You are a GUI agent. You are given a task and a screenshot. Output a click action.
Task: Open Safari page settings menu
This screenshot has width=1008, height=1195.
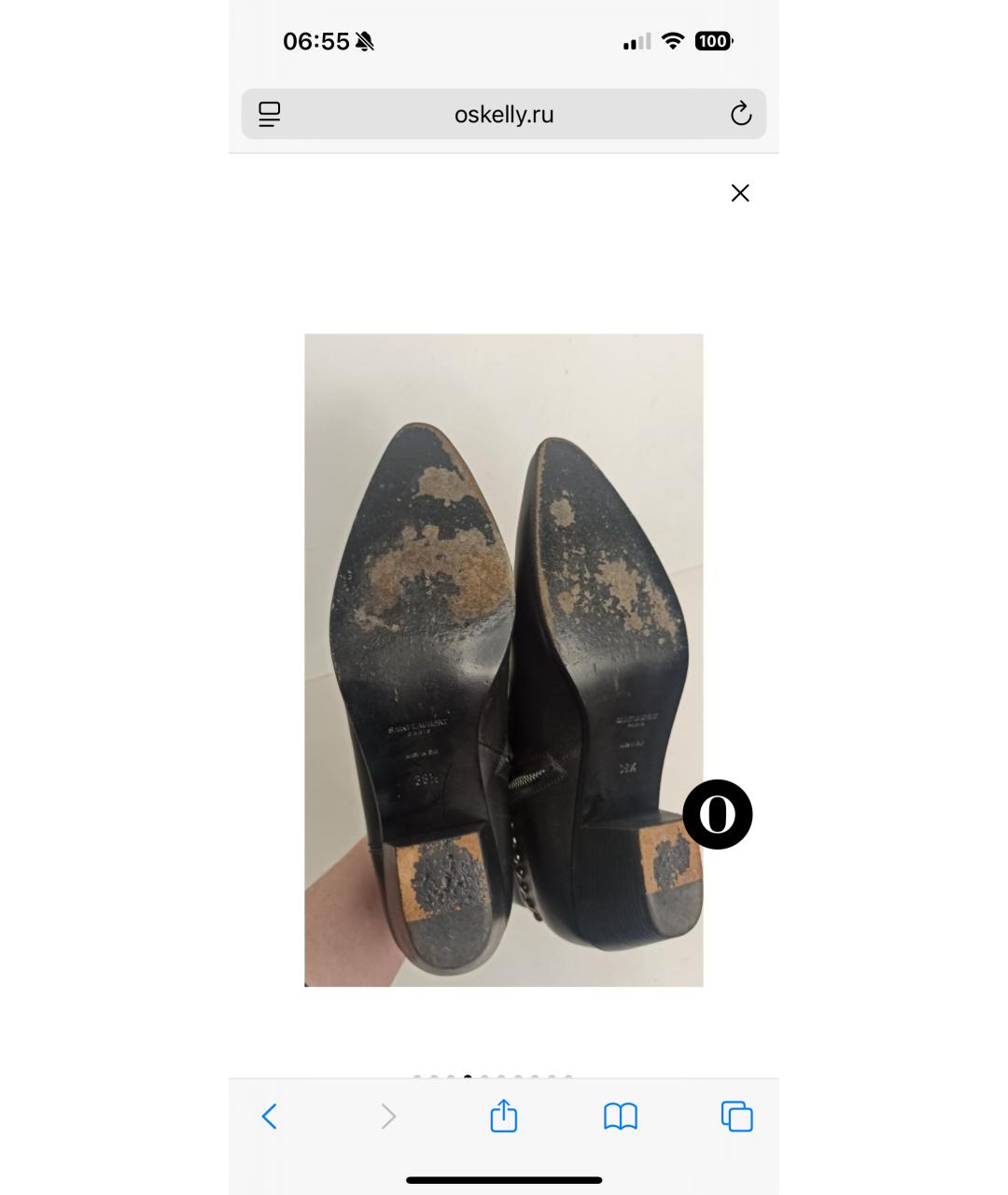[270, 115]
